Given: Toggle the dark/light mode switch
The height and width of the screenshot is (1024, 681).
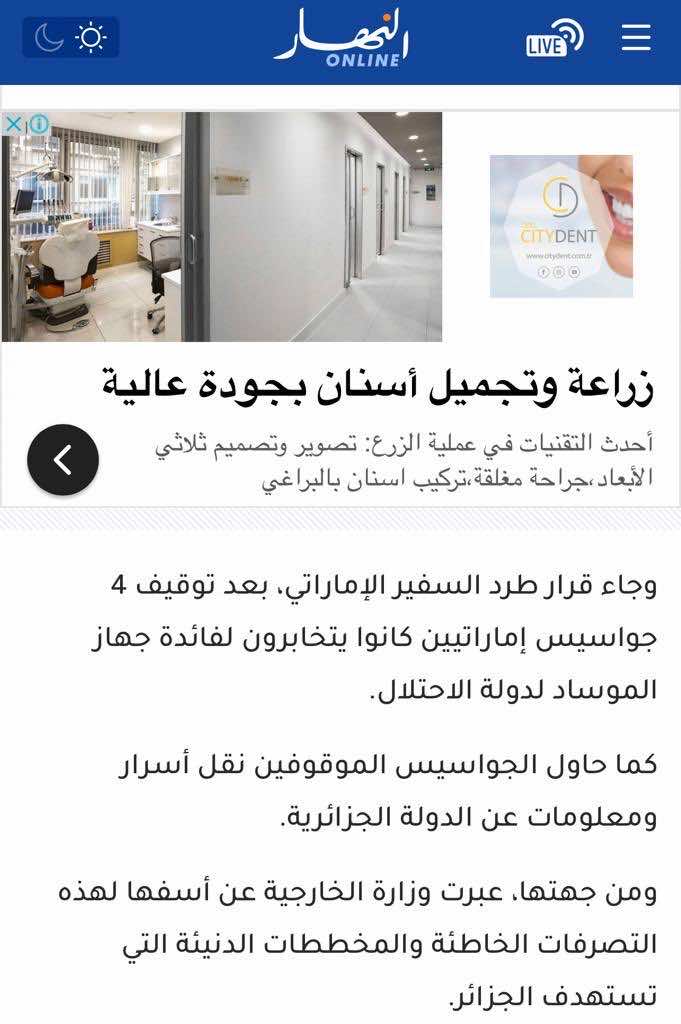Looking at the screenshot, I should pos(70,39).
